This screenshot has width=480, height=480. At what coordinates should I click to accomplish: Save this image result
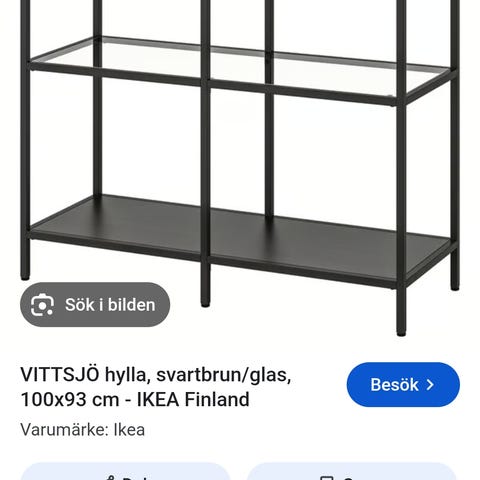tap(352, 472)
